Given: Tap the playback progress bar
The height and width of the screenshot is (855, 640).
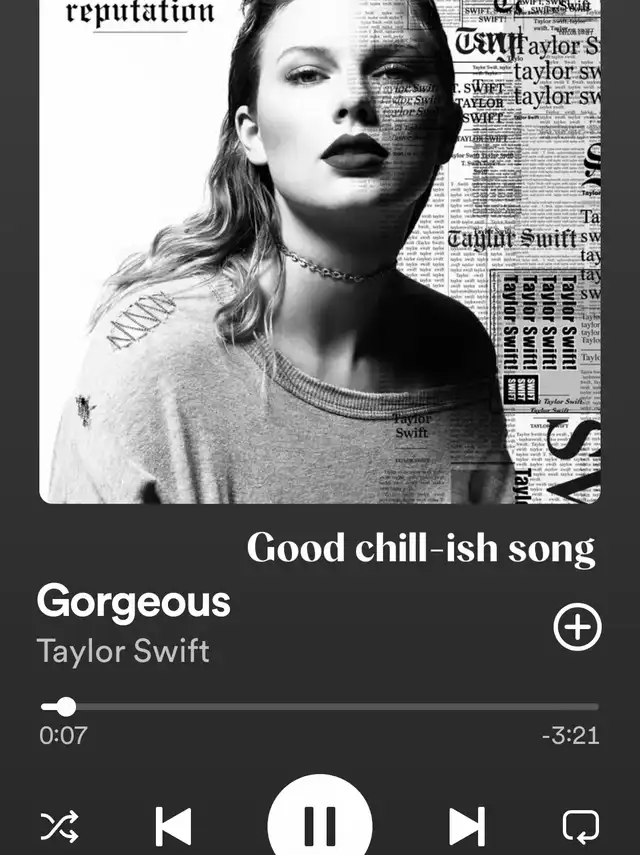Looking at the screenshot, I should [320, 707].
